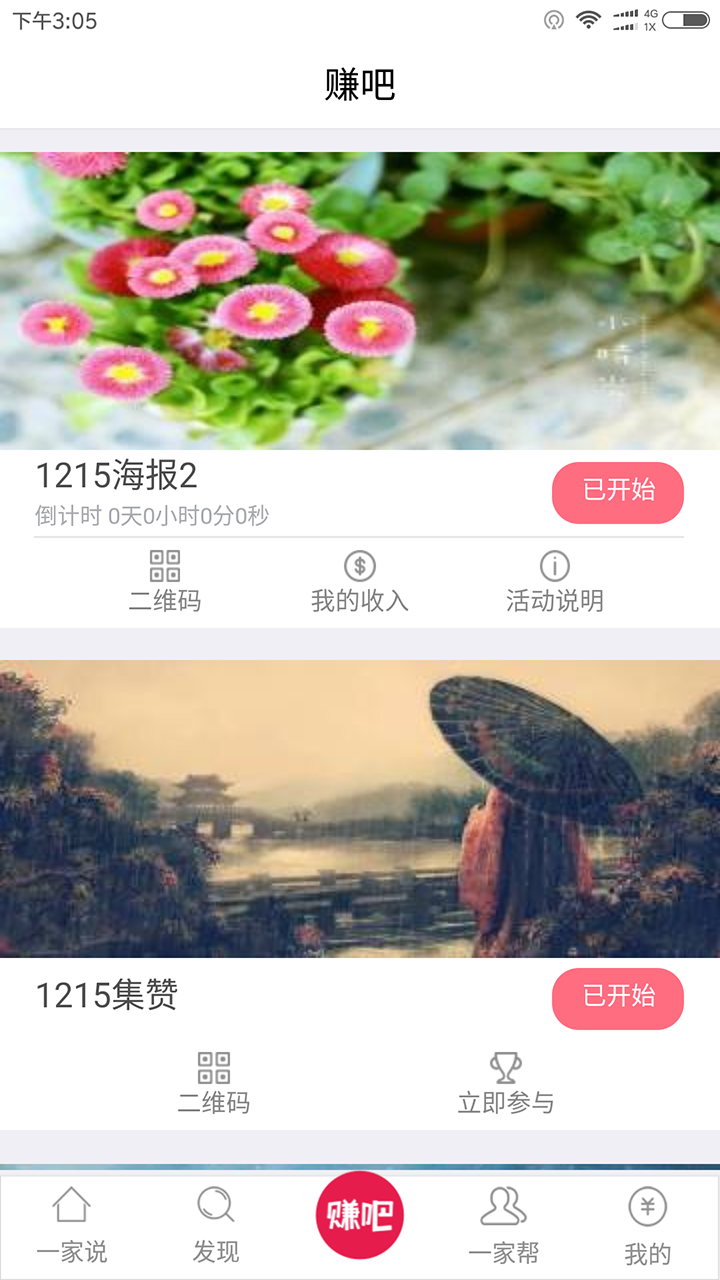Screen dimensions: 720x1280
Task: Select the center 赚吧 tab
Action: tap(360, 1216)
